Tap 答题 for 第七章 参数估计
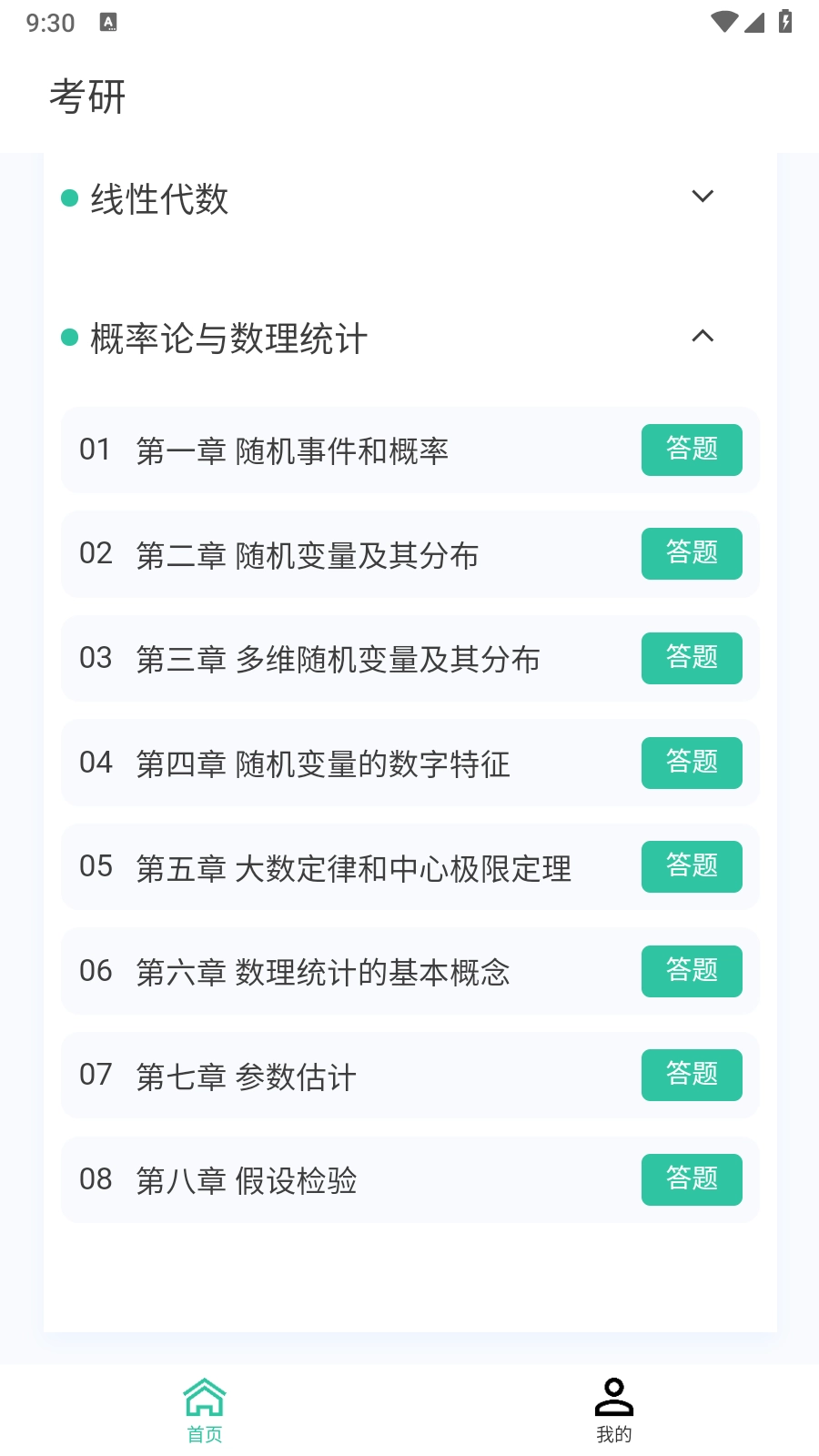This screenshot has height=1456, width=819. [x=692, y=1075]
